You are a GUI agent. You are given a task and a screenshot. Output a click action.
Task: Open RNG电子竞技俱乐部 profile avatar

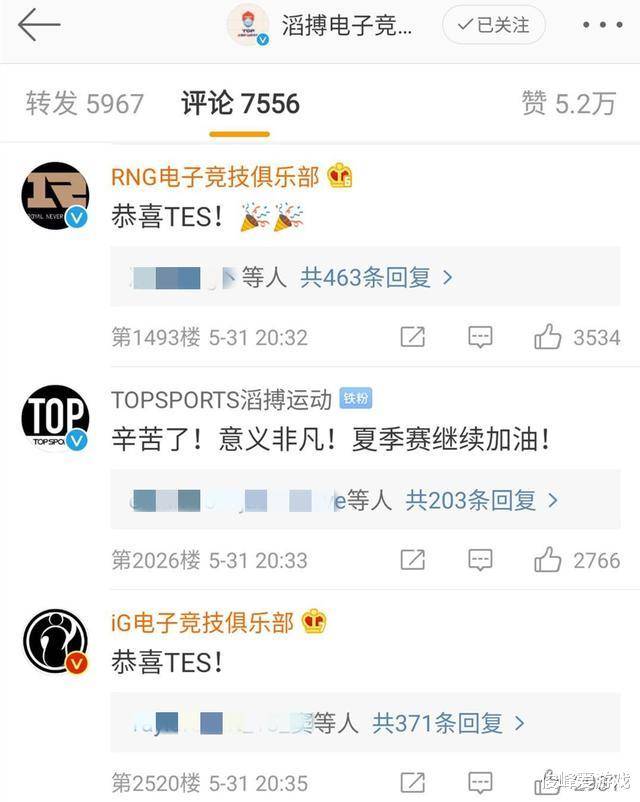55,195
